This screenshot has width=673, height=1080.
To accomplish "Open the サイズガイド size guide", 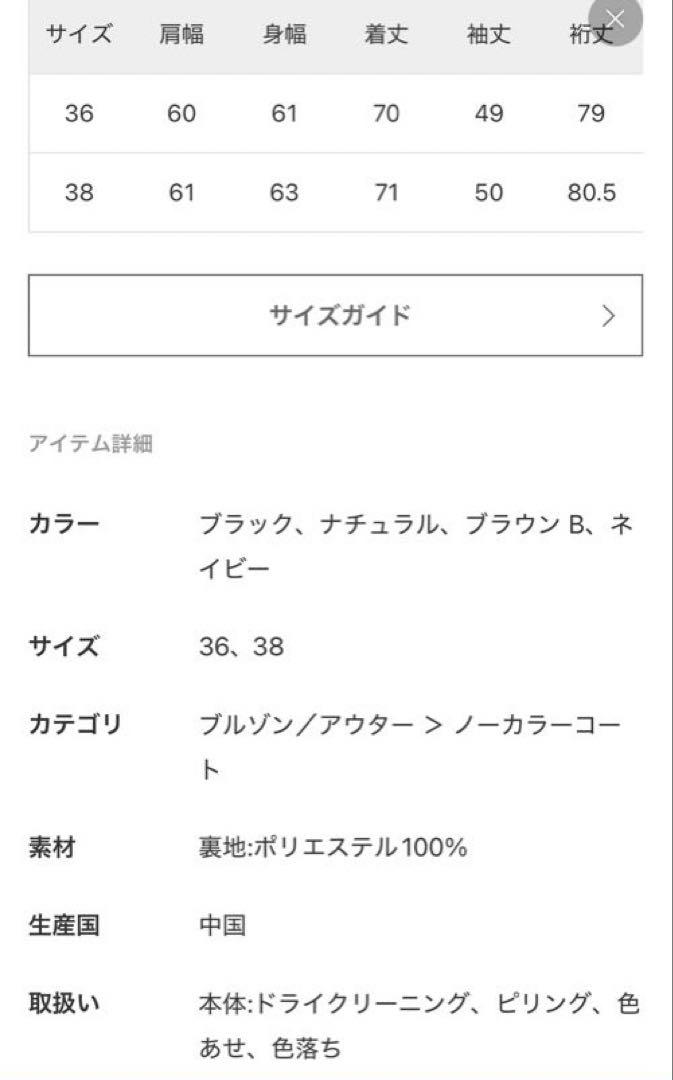I will pyautogui.click(x=335, y=315).
